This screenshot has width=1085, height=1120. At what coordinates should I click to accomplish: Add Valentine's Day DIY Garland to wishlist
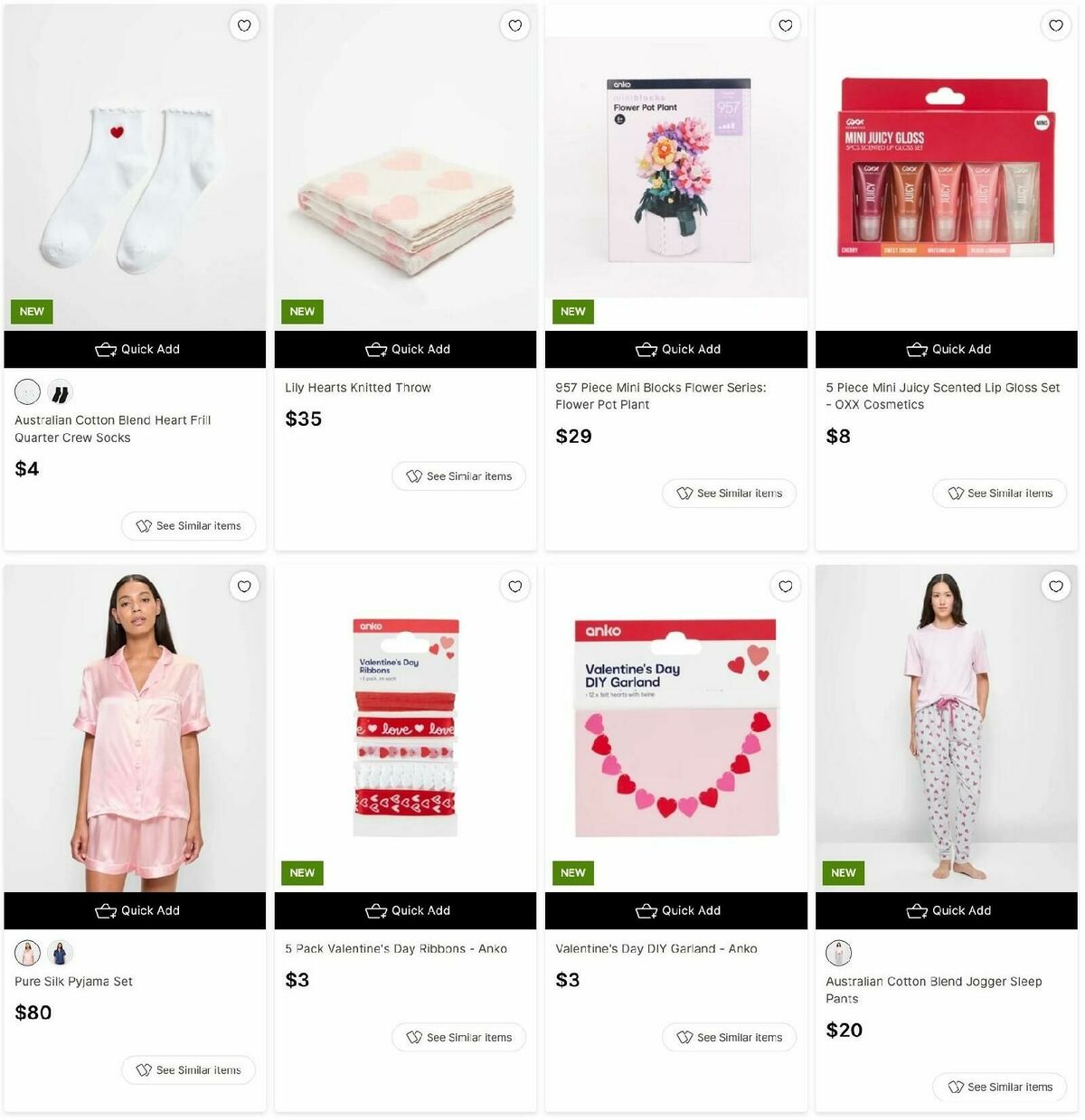point(785,587)
